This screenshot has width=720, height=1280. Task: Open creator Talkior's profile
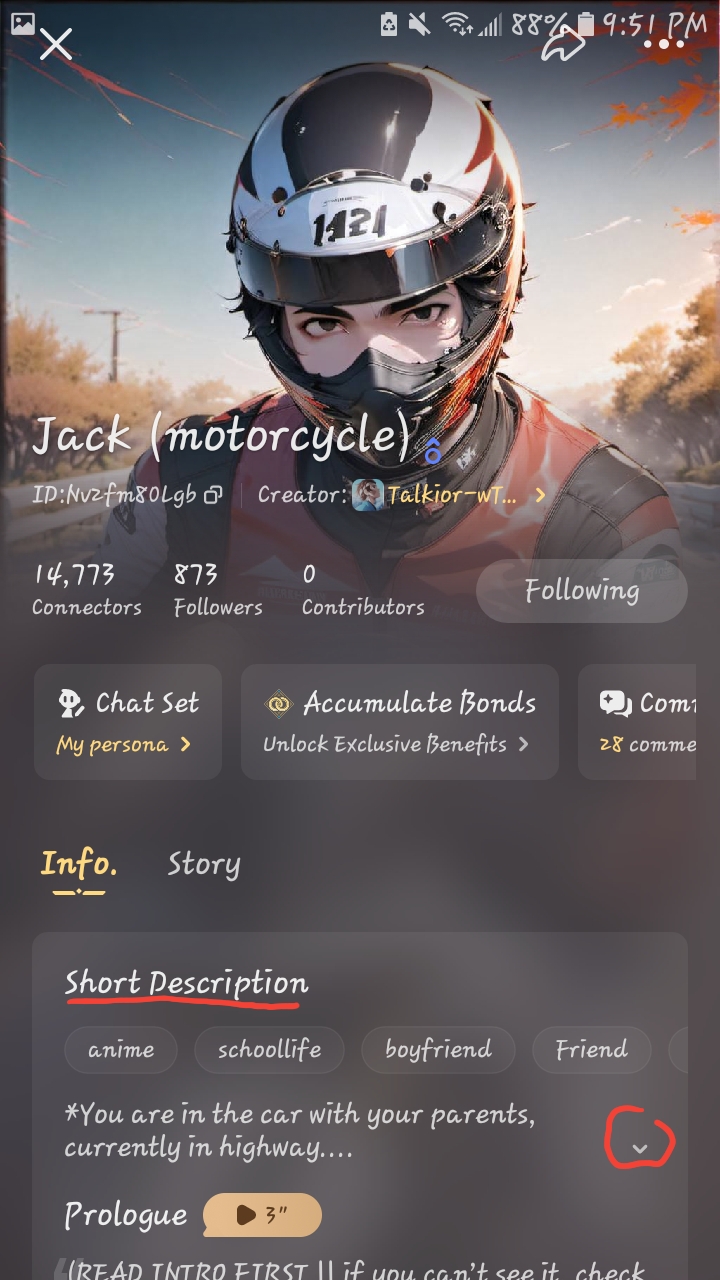448,495
